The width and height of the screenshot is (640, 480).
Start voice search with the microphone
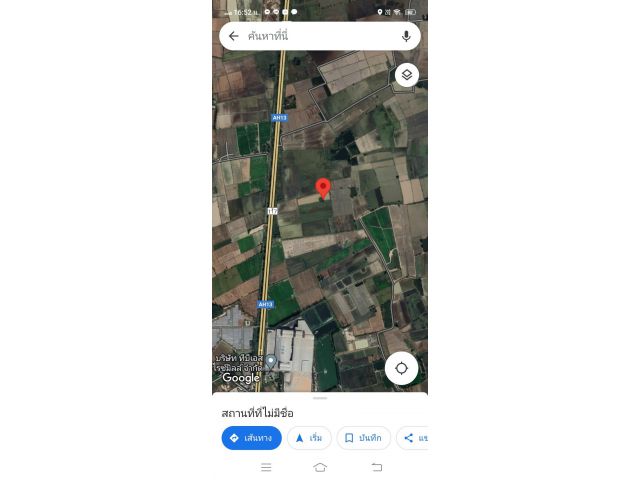(406, 36)
